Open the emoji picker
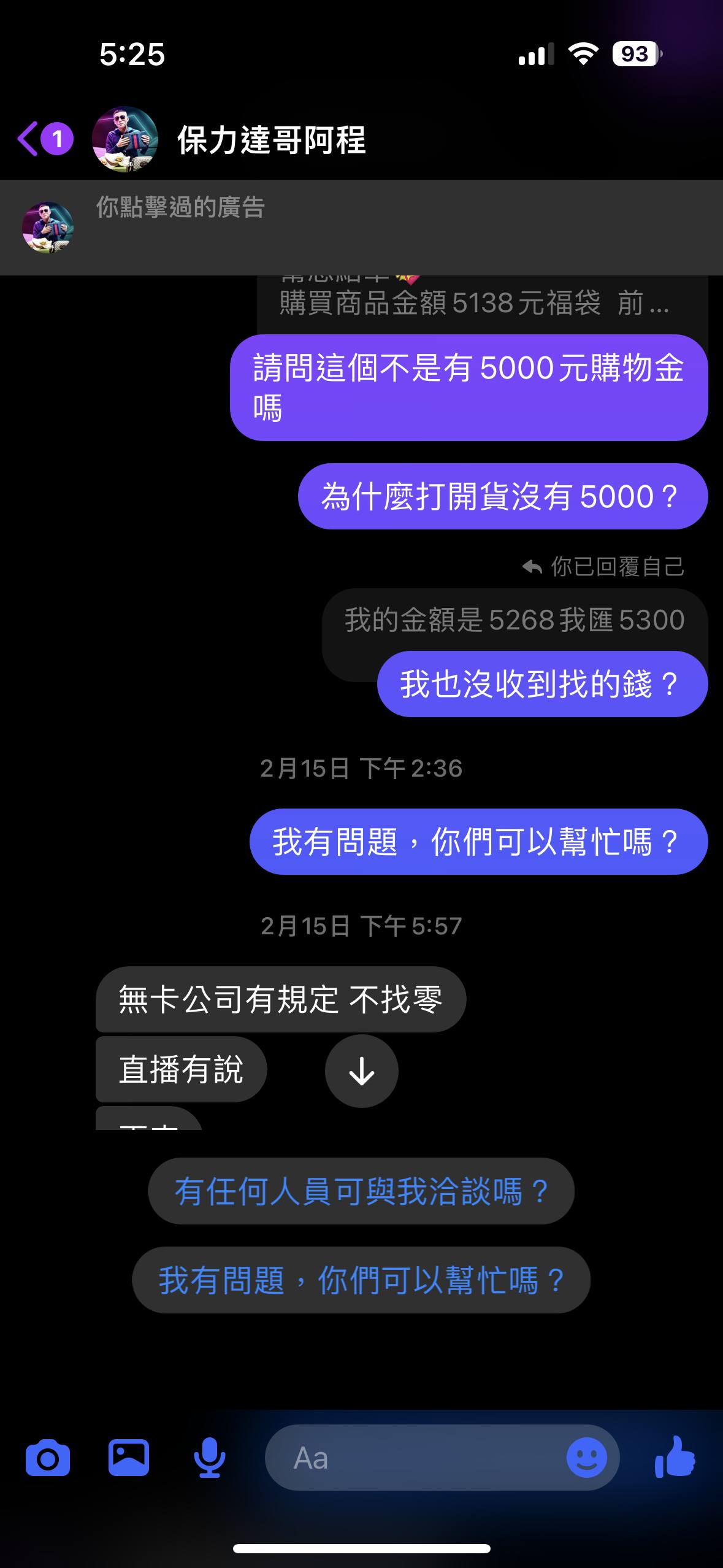723x1568 pixels. point(586,1458)
